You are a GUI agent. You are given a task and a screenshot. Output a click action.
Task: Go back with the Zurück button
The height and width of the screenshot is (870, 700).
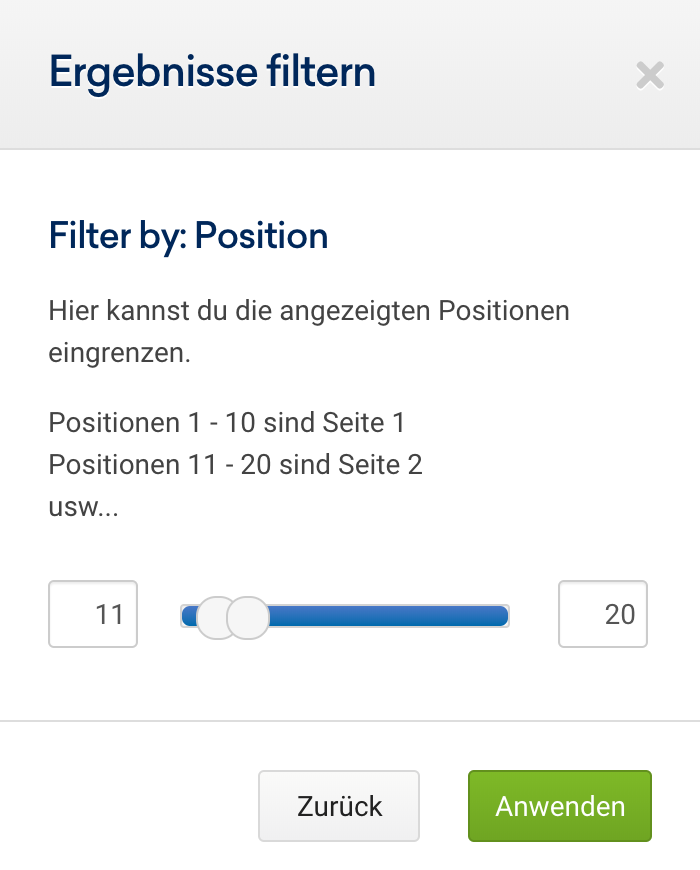coord(339,806)
